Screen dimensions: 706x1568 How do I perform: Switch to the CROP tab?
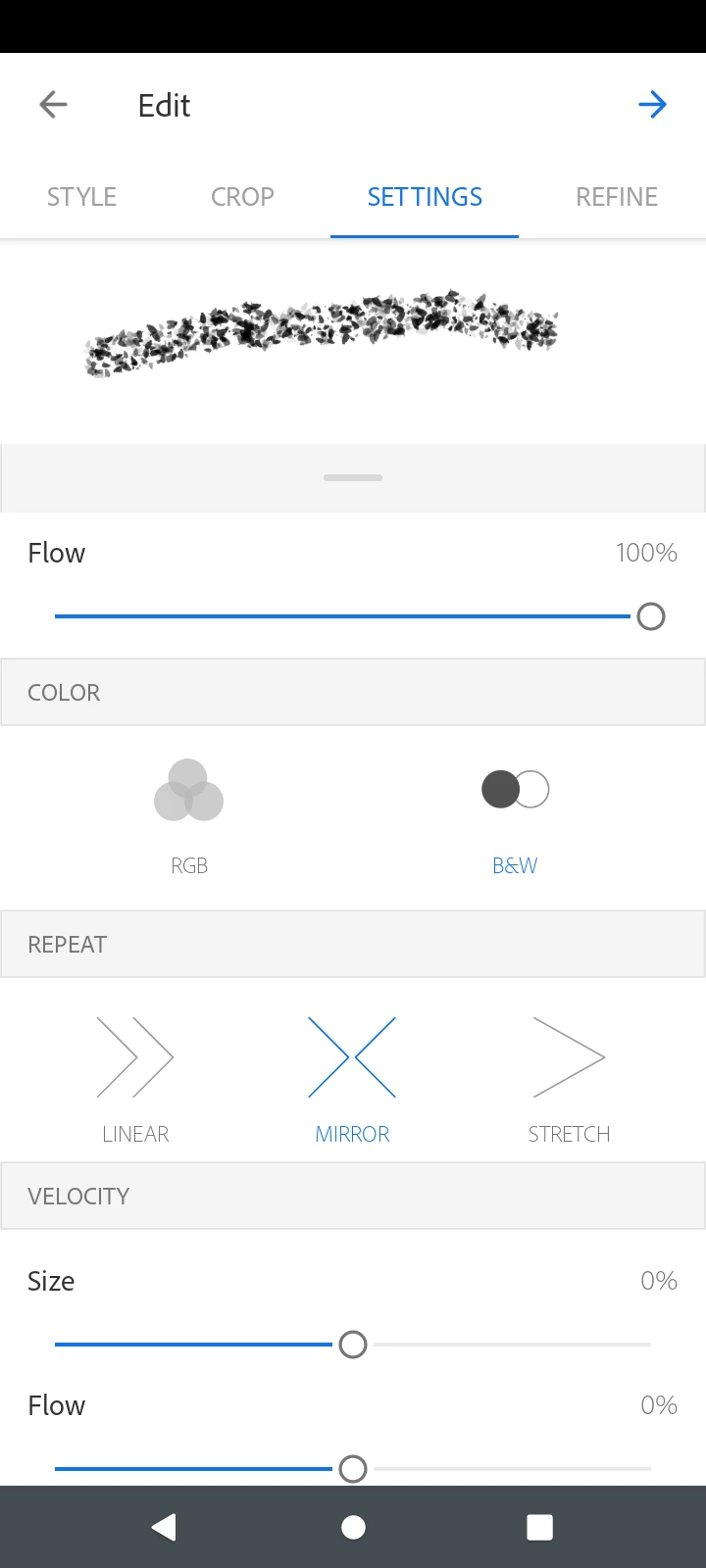[242, 197]
